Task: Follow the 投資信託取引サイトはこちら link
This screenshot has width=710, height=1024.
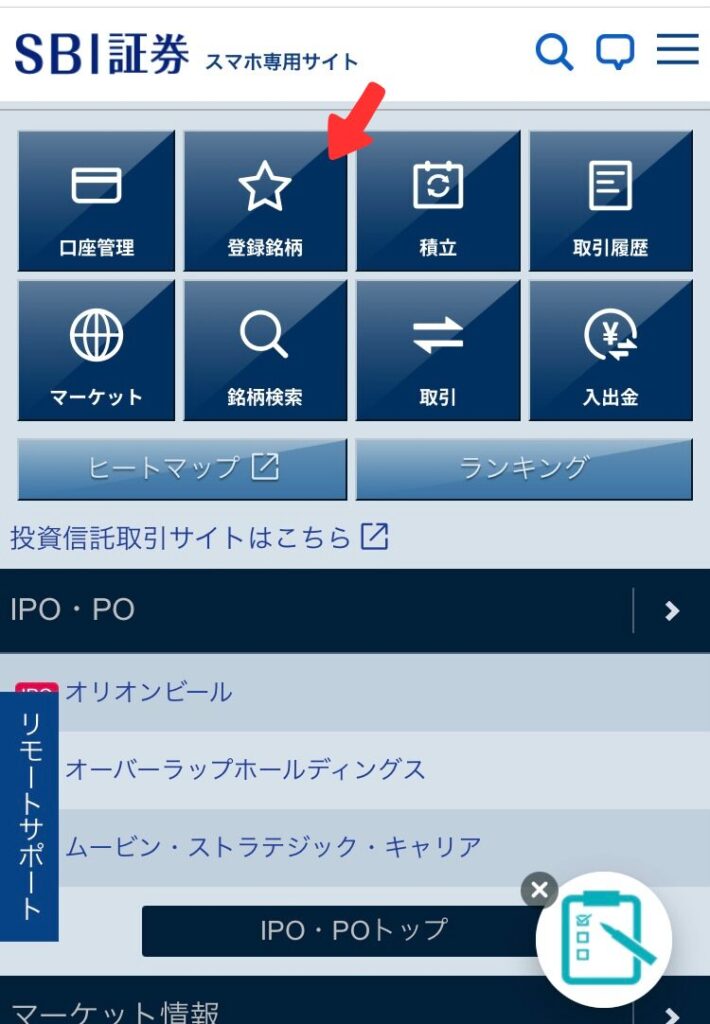Action: click(199, 537)
